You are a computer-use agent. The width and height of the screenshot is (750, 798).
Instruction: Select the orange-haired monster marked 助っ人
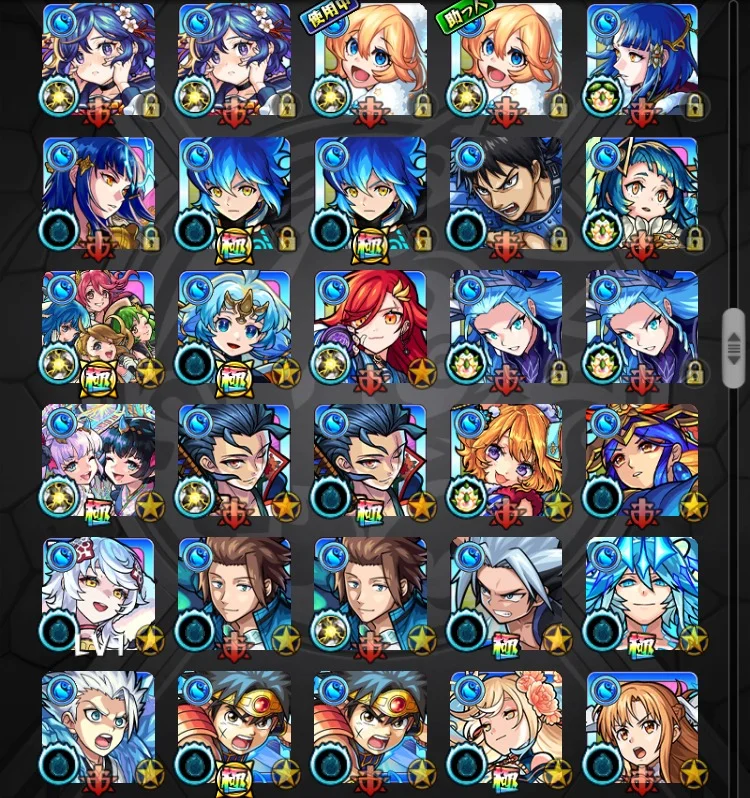pyautogui.click(x=506, y=60)
